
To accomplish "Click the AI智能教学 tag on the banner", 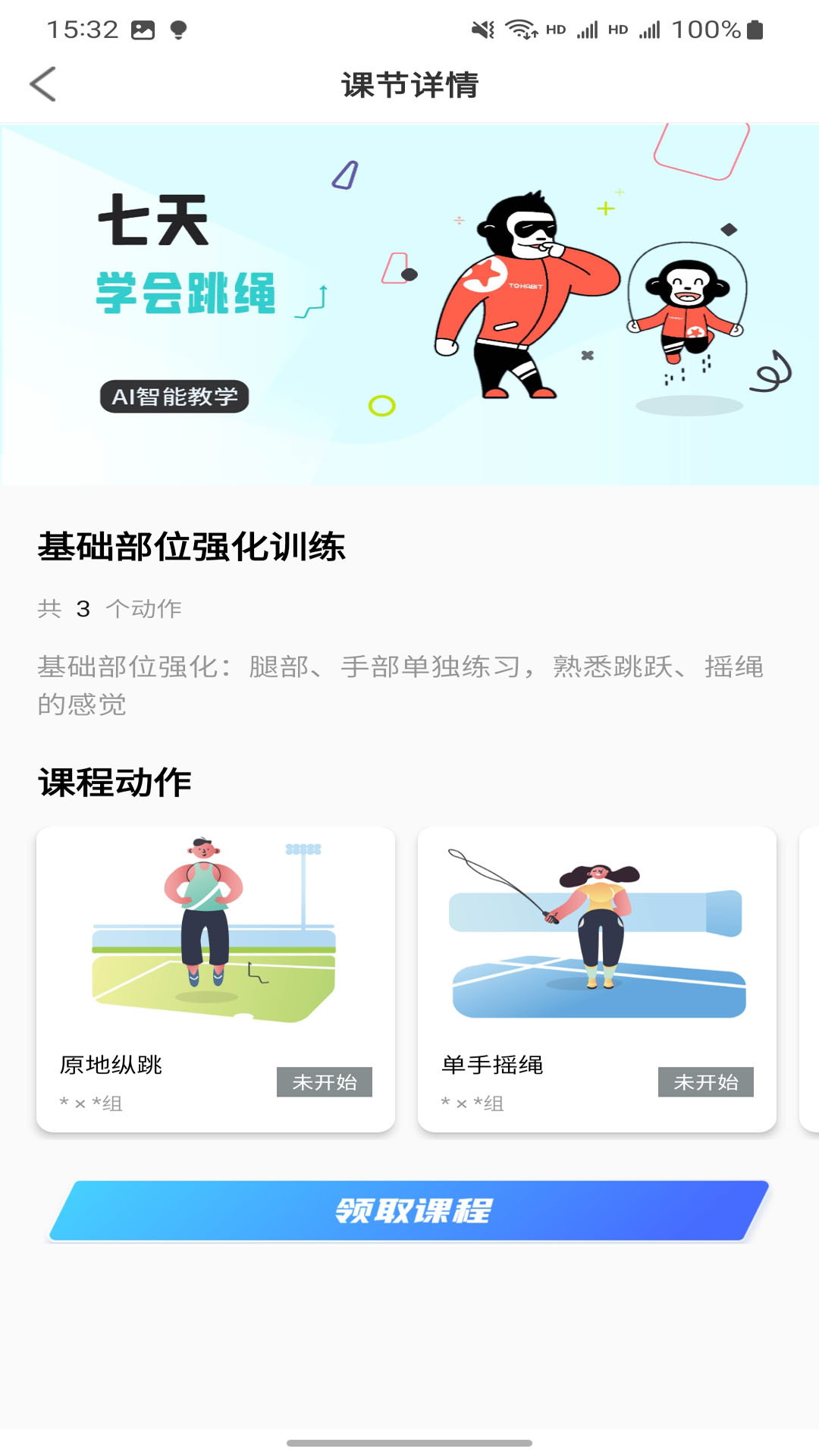I will 176,396.
